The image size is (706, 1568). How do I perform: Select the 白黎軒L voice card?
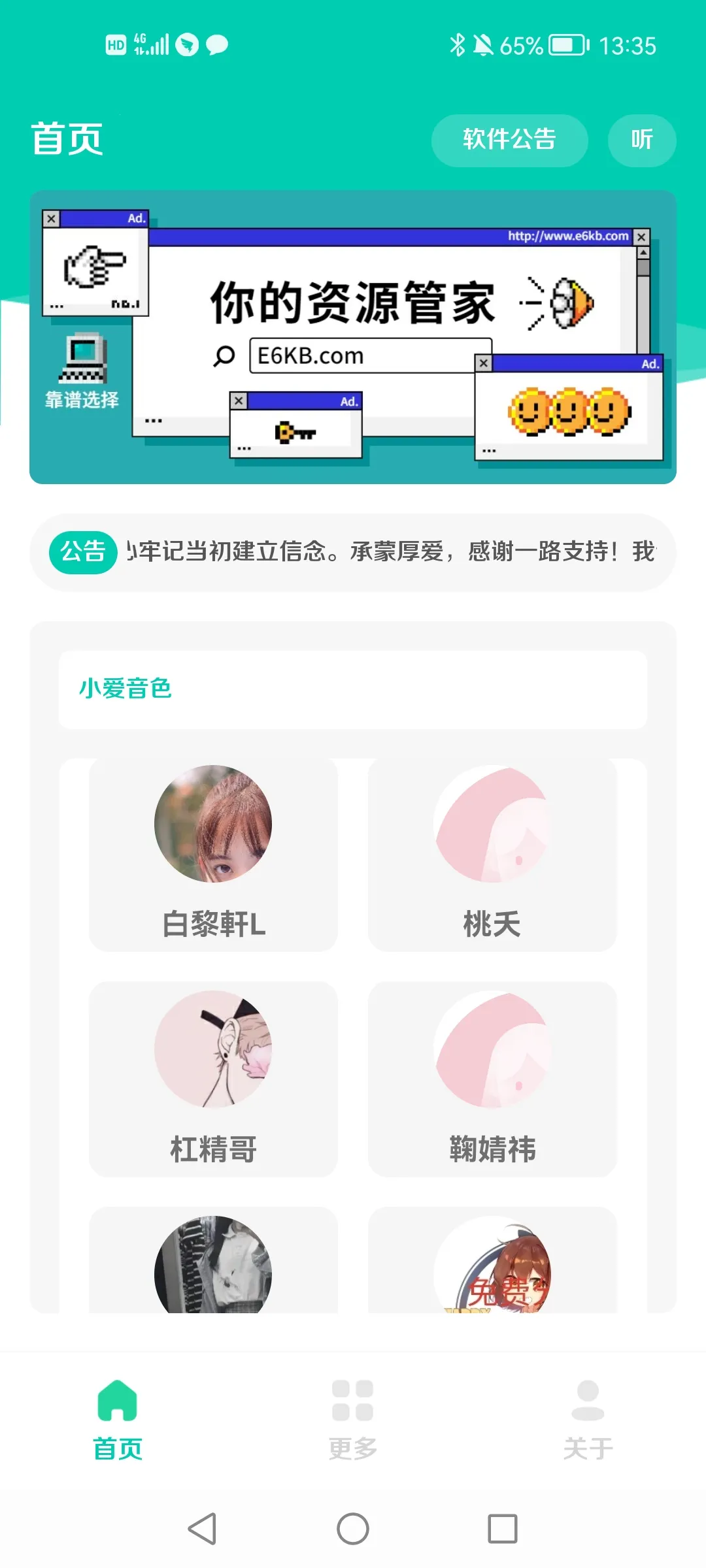point(213,855)
